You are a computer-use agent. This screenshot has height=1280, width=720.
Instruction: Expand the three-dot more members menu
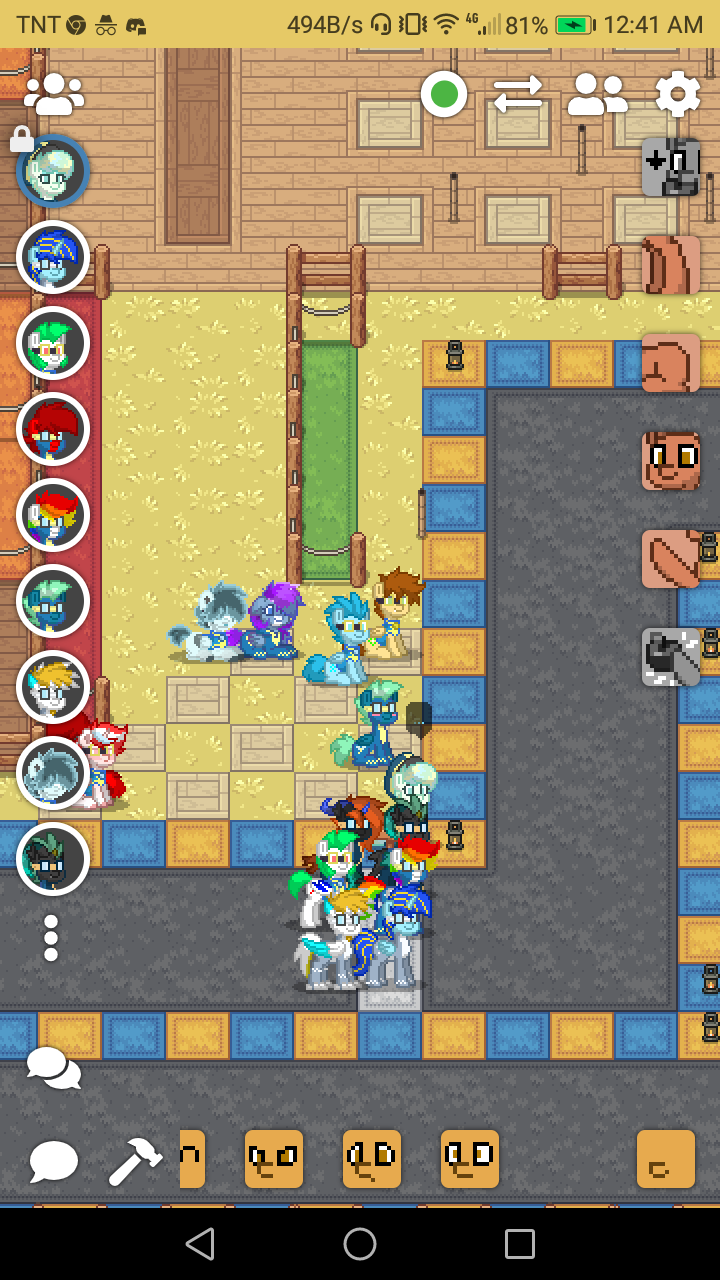51,938
